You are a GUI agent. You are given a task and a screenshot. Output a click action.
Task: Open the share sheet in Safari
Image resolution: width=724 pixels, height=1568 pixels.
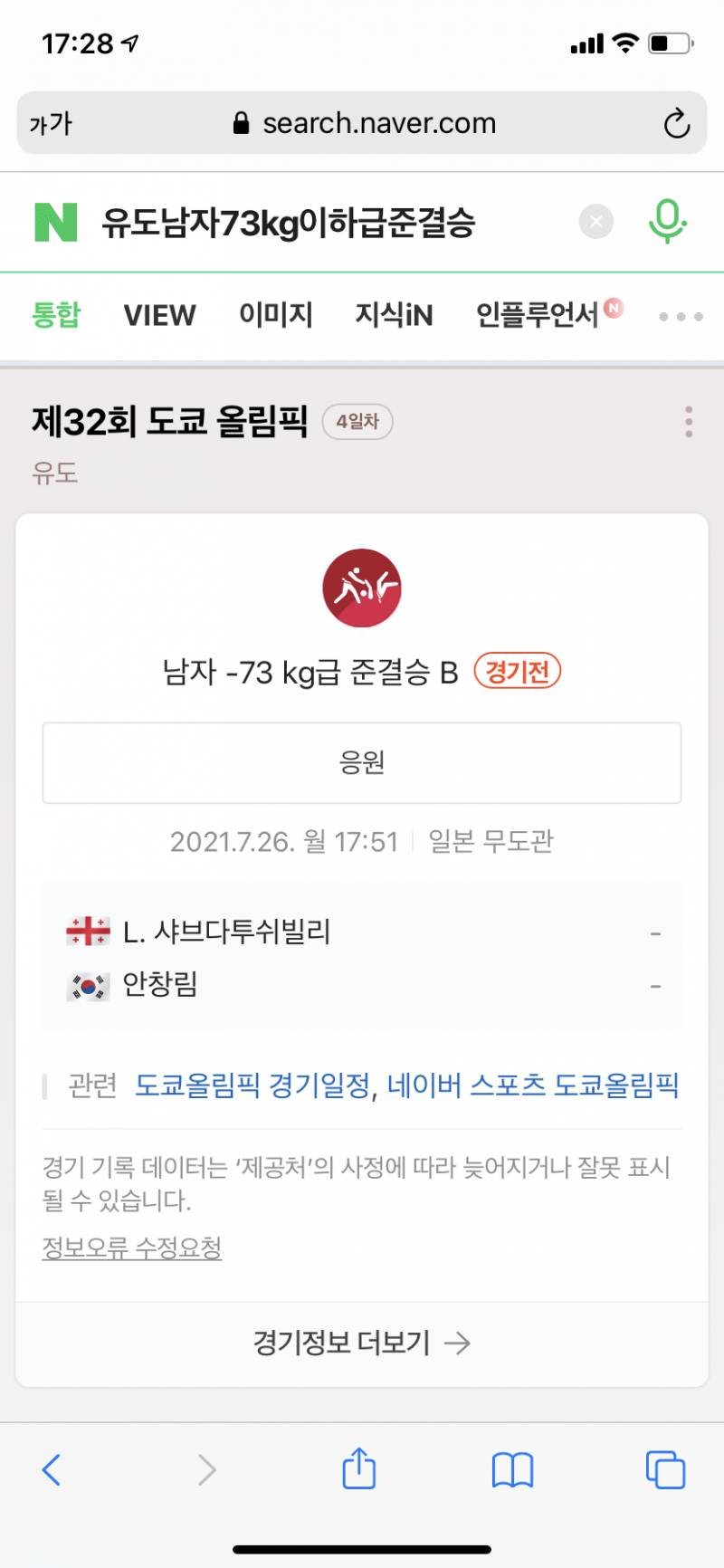[359, 1468]
